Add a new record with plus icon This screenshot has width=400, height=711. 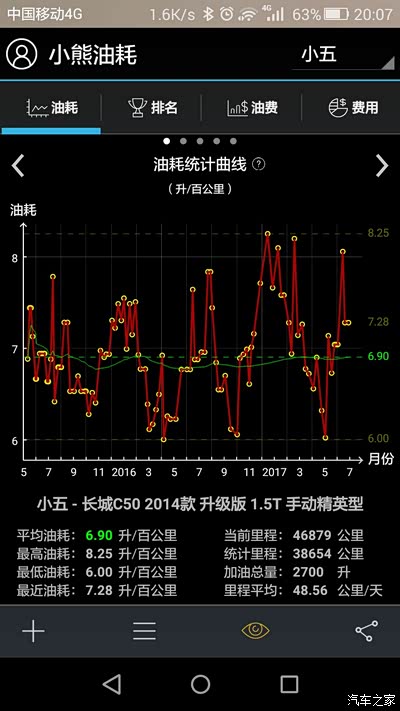coord(33,631)
